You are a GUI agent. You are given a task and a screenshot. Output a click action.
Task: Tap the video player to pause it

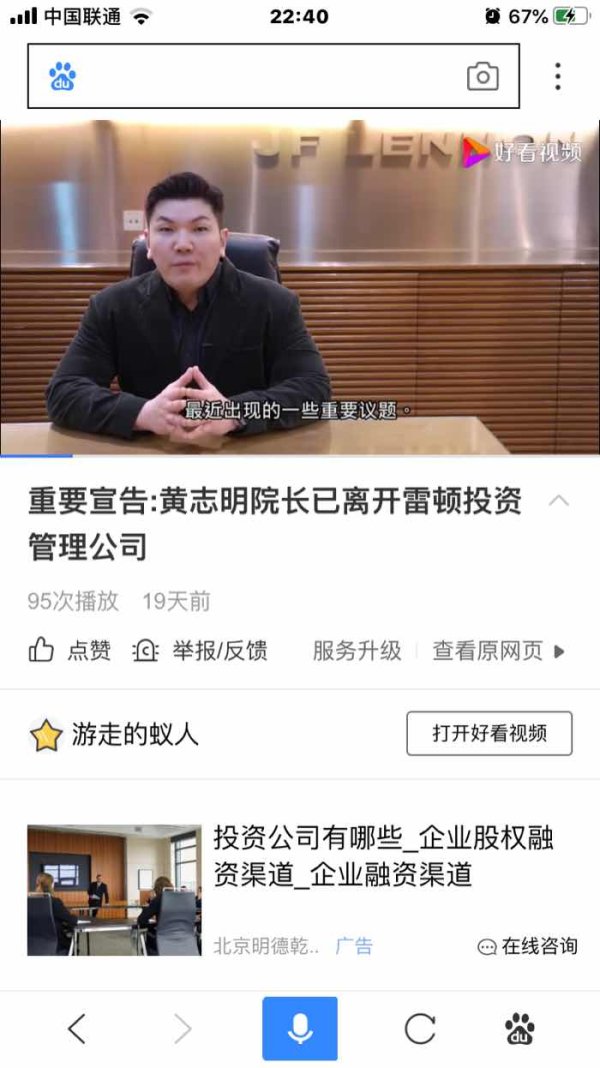[x=300, y=287]
